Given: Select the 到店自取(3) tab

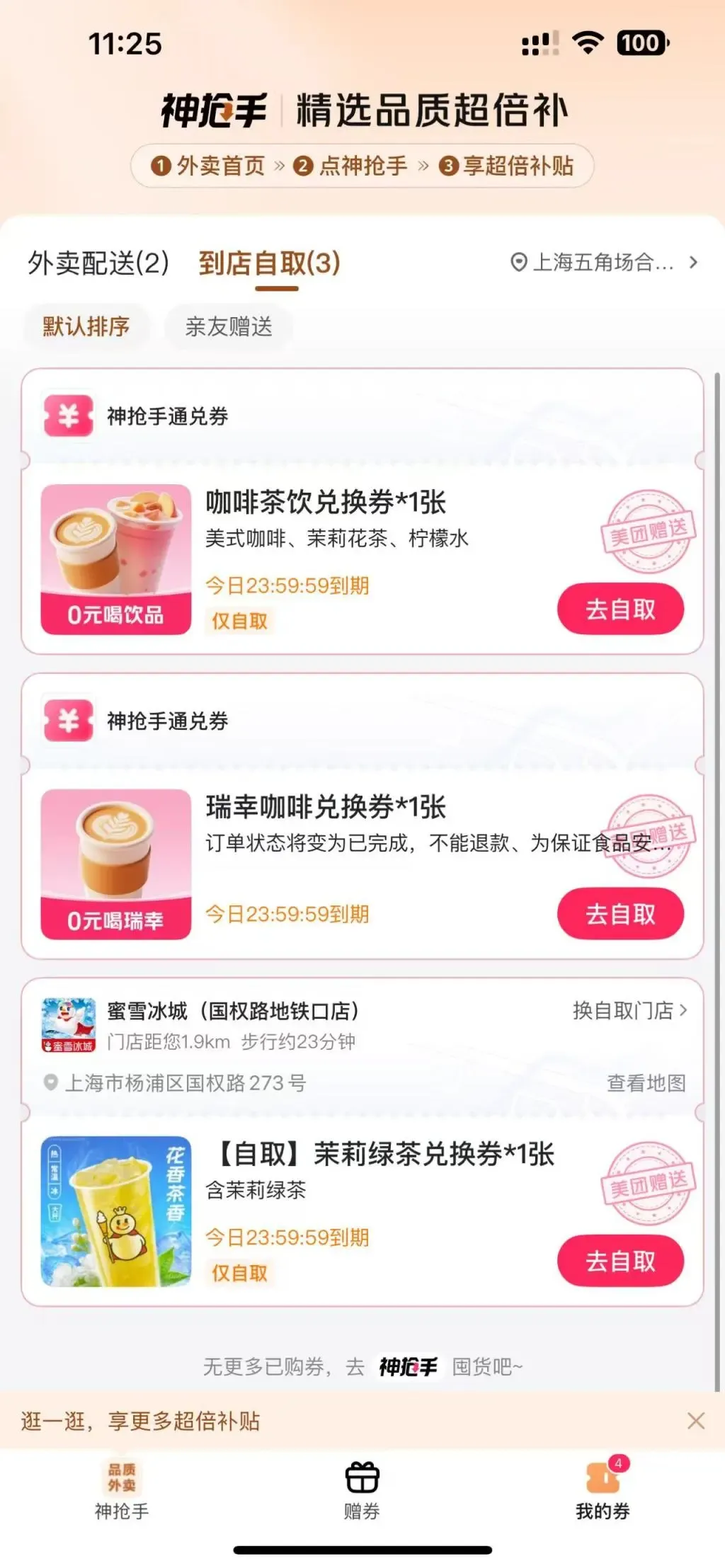Looking at the screenshot, I should tap(270, 263).
